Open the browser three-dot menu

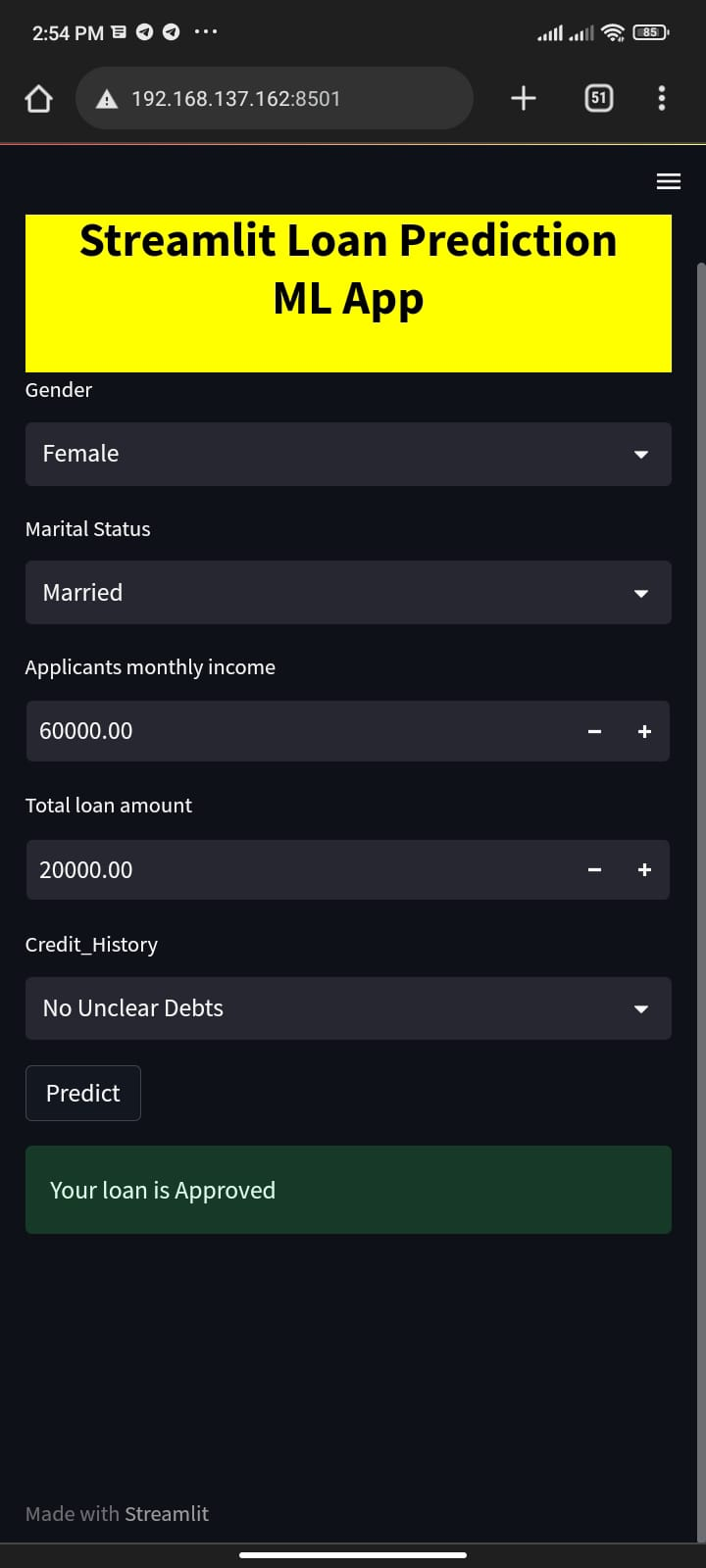coord(662,98)
